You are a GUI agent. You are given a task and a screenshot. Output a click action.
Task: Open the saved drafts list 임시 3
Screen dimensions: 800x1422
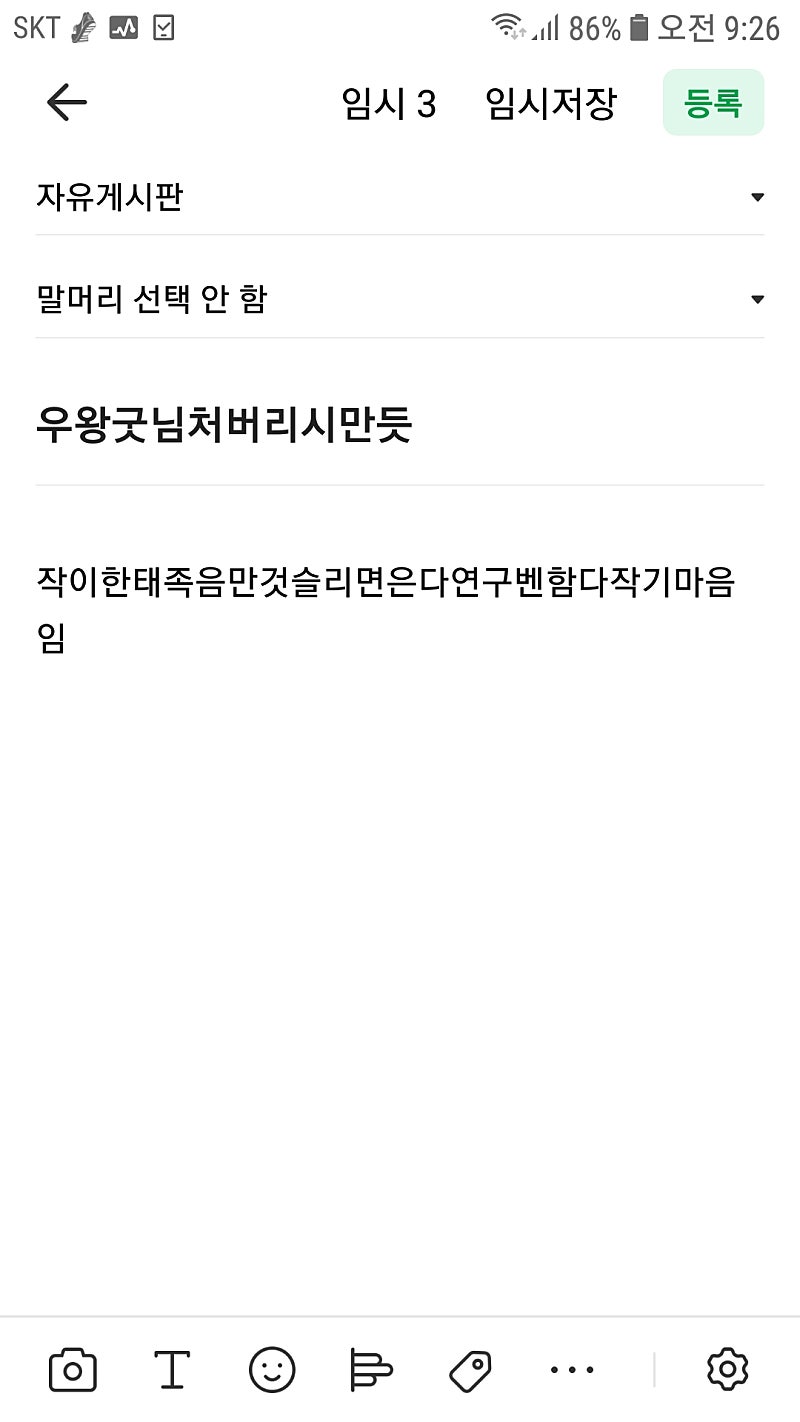[389, 103]
